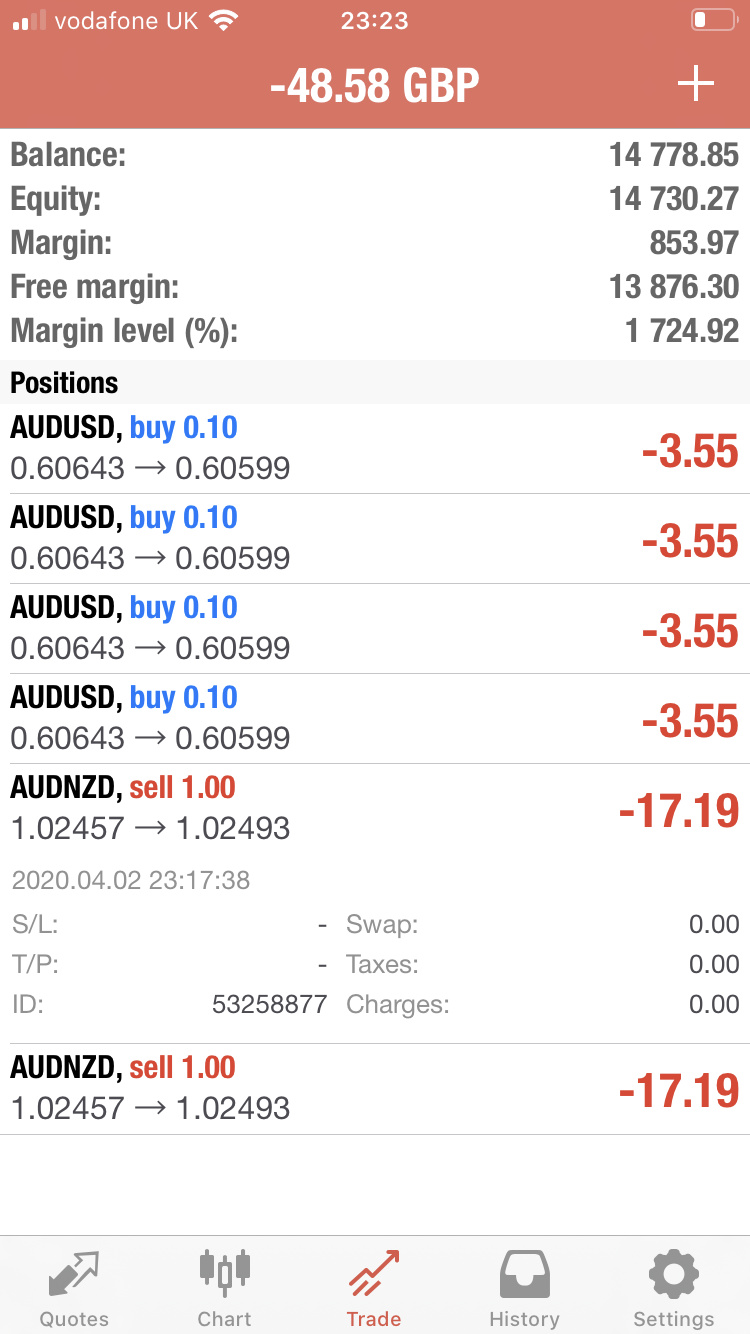The width and height of the screenshot is (750, 1334).
Task: Collapse the AUDNZD position with ID 53258877
Action: click(x=375, y=809)
